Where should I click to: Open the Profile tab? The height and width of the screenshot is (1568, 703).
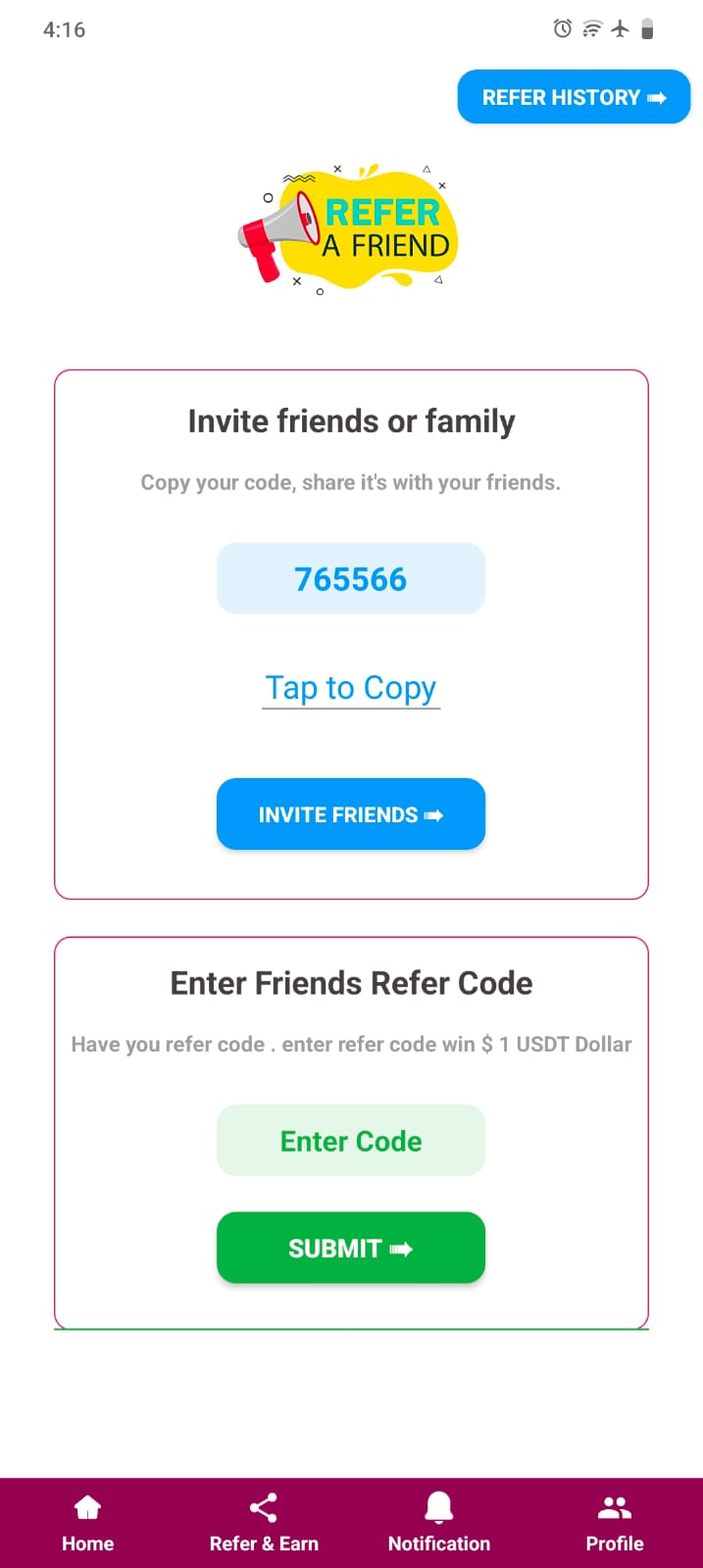[615, 1523]
